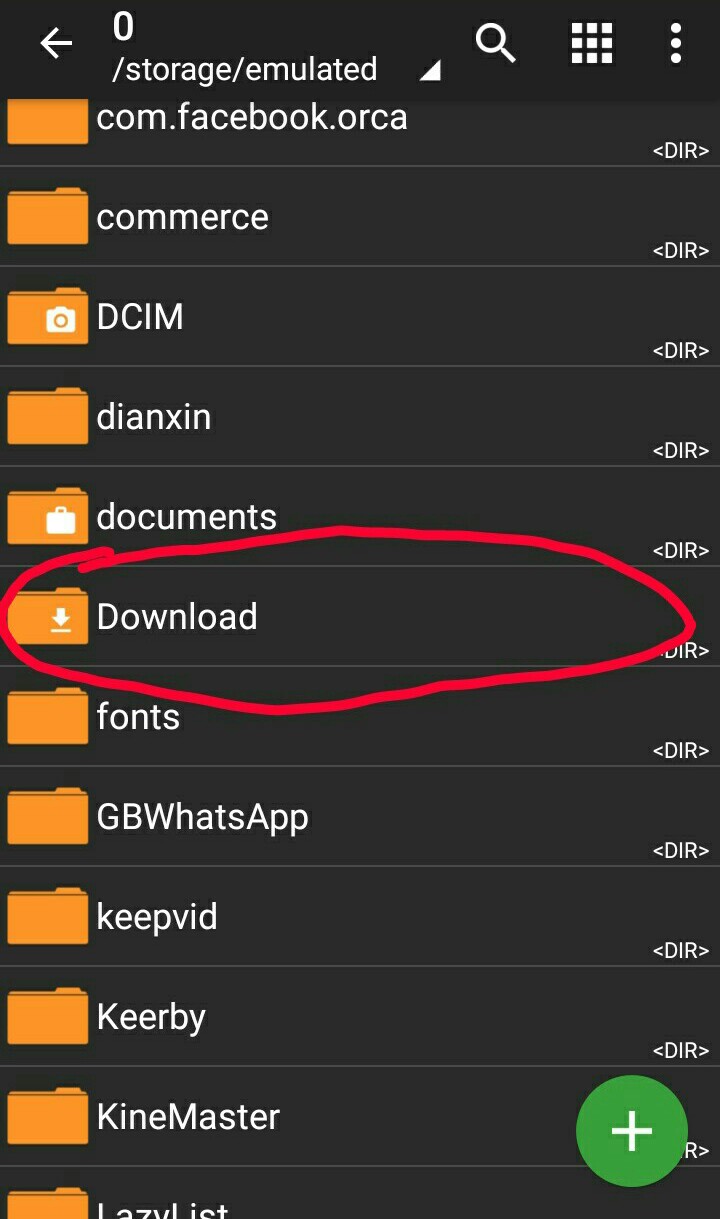Tap the green plus button to create new

pos(632,1131)
